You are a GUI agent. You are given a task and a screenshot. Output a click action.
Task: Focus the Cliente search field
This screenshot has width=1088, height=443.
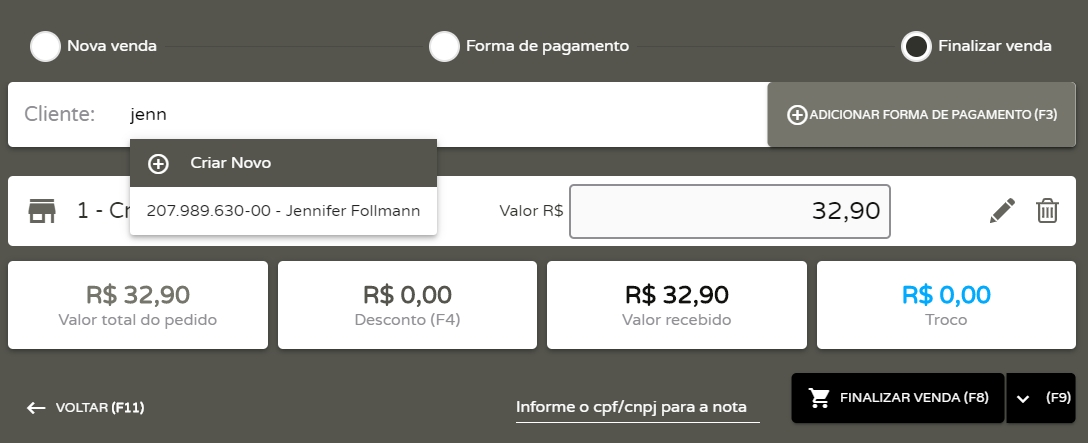pyautogui.click(x=440, y=114)
